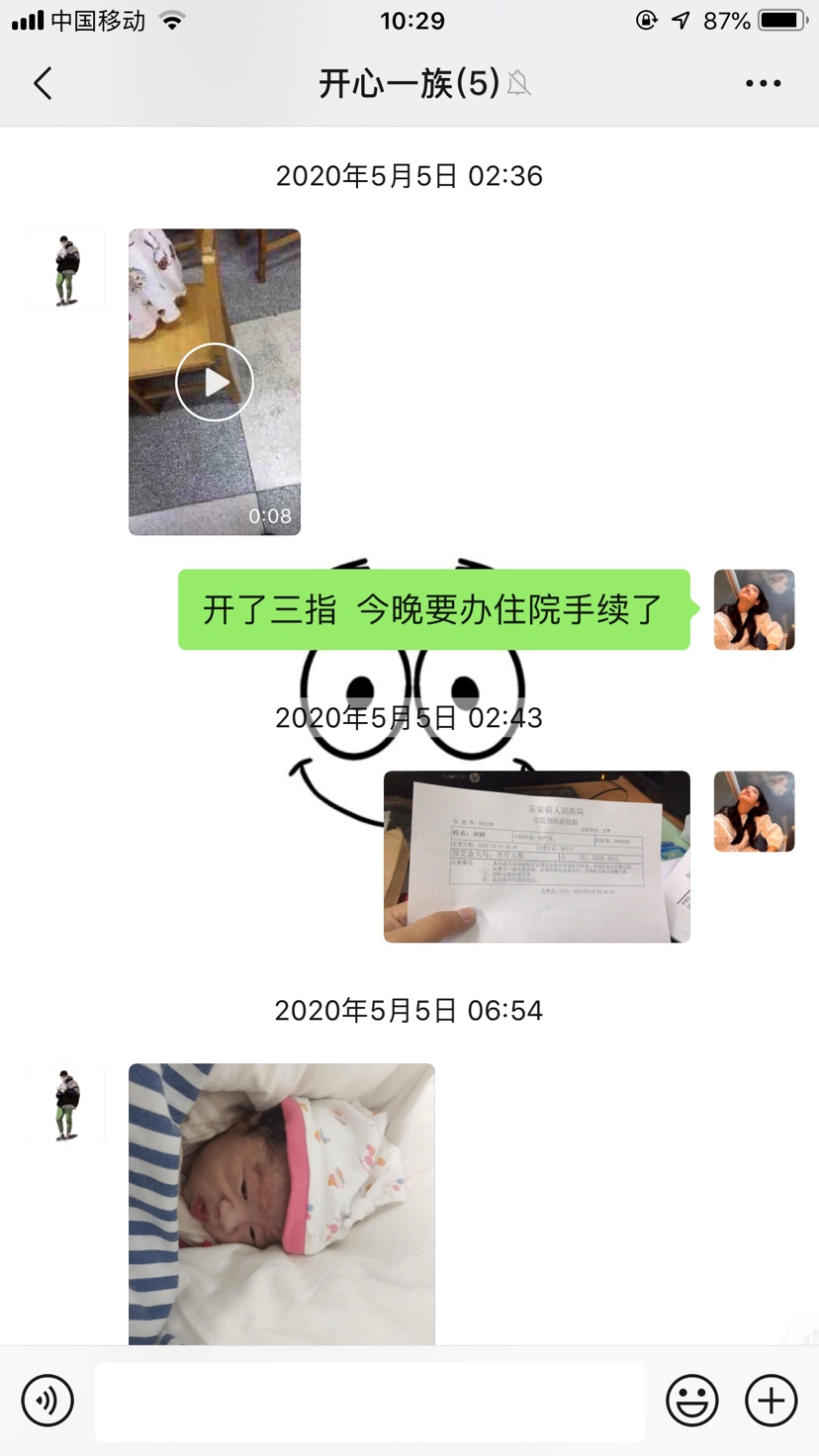Open the chat info overflow menu

[x=763, y=84]
